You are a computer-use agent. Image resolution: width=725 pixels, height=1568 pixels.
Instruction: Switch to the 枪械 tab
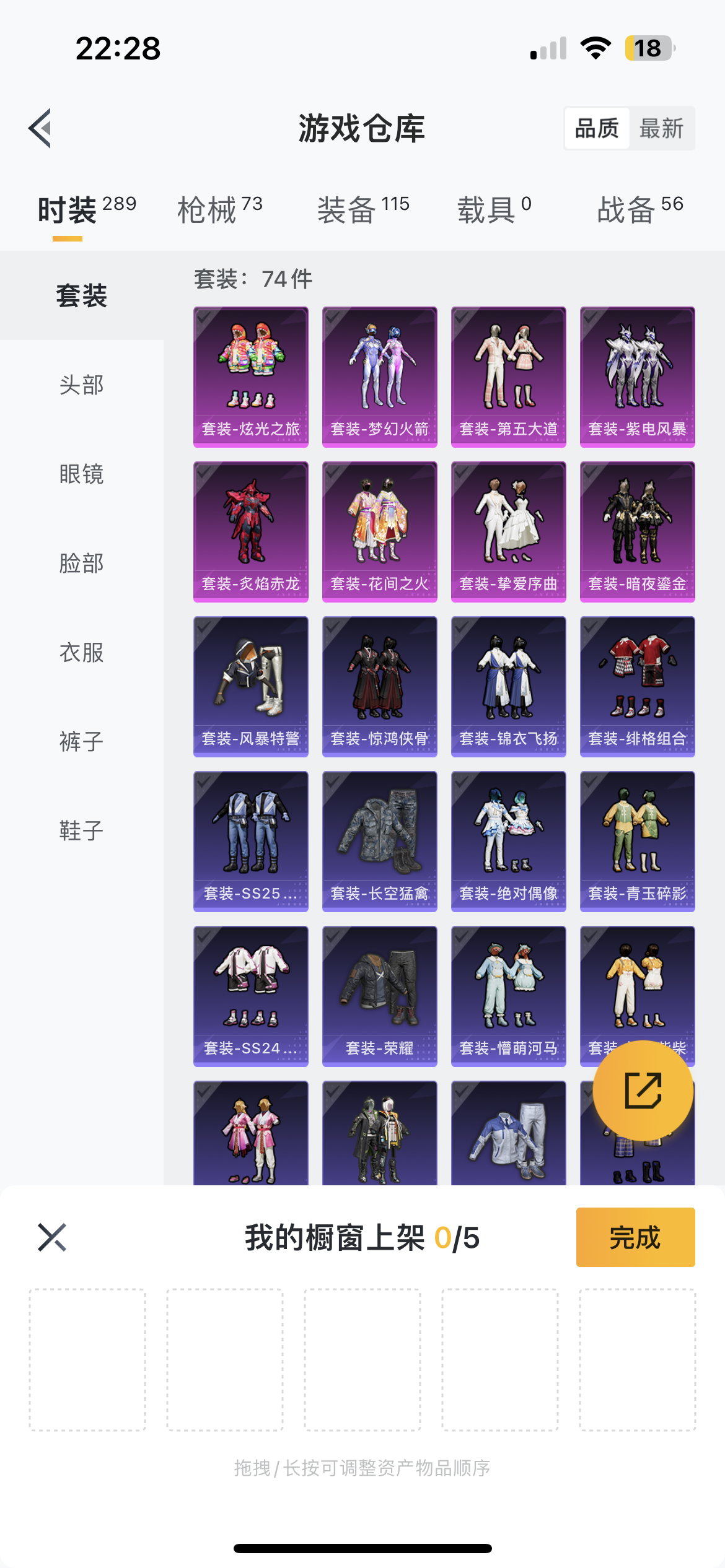pyautogui.click(x=220, y=209)
